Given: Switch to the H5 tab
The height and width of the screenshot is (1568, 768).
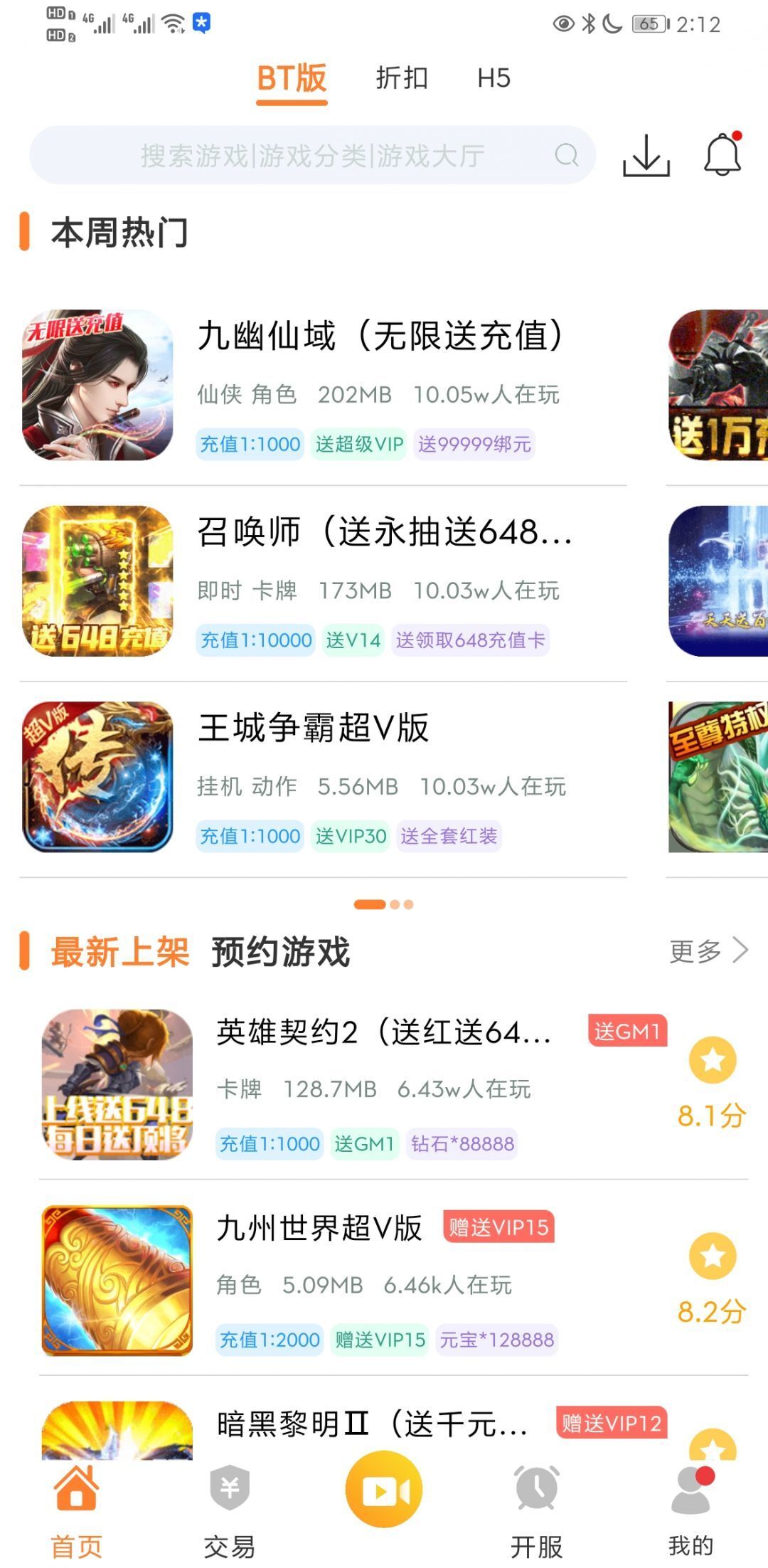Looking at the screenshot, I should pyautogui.click(x=494, y=80).
